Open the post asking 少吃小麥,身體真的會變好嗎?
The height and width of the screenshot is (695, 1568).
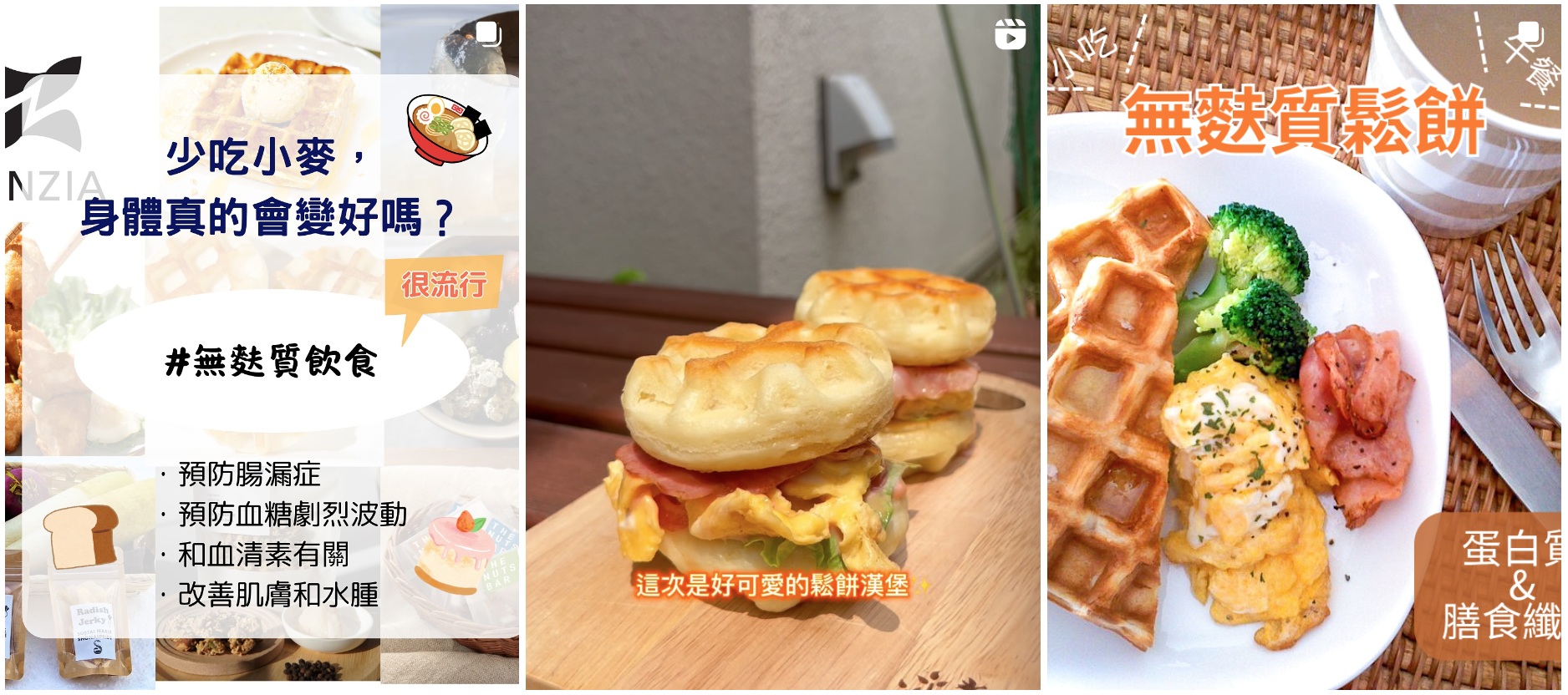click(x=262, y=347)
